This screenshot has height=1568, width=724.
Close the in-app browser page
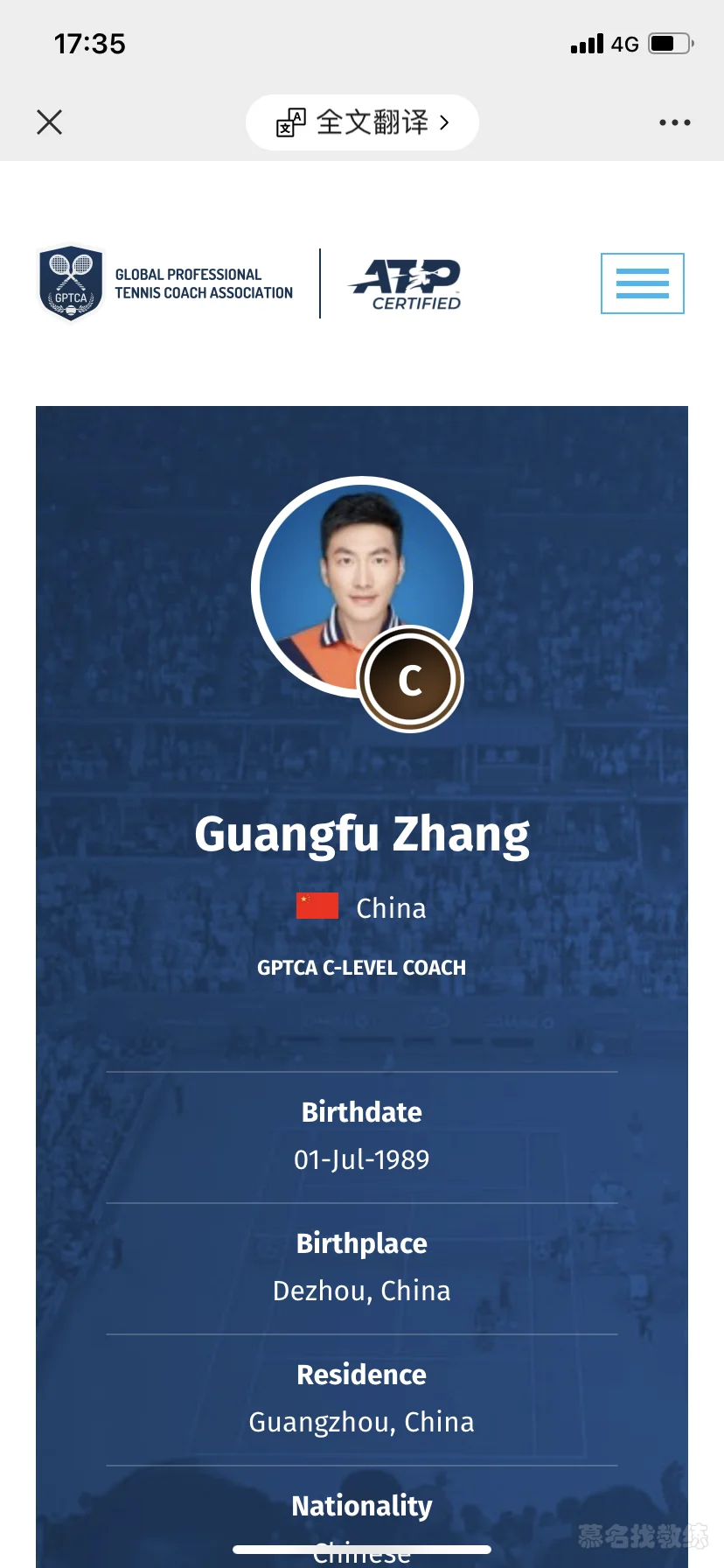(50, 122)
